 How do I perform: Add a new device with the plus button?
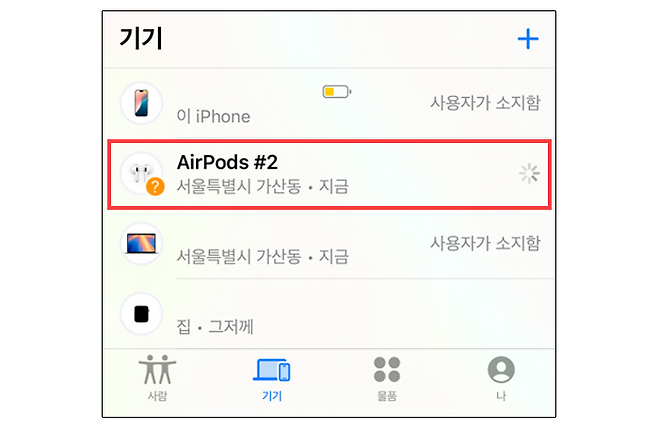click(527, 39)
